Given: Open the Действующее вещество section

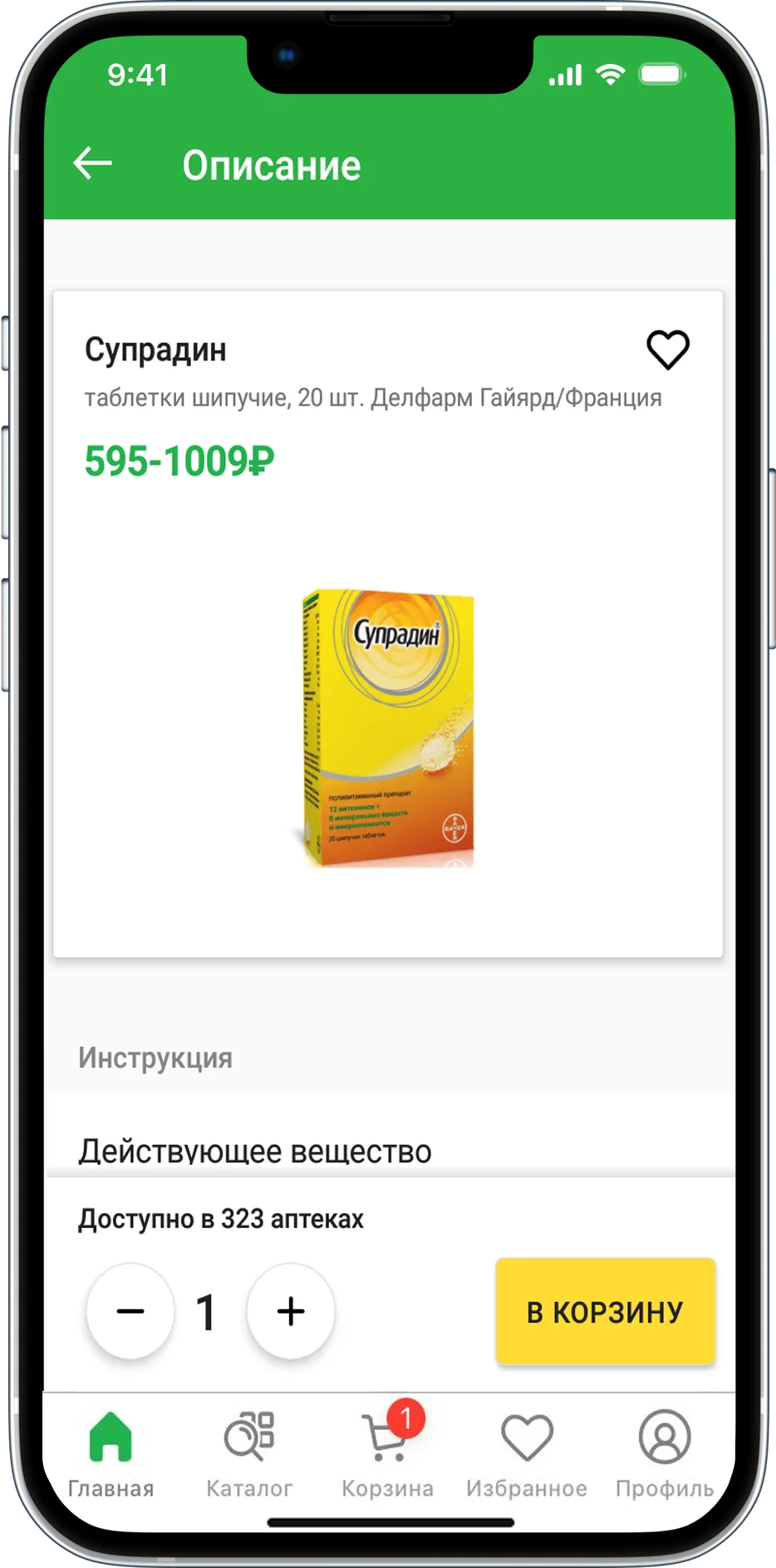Looking at the screenshot, I should click(255, 1151).
